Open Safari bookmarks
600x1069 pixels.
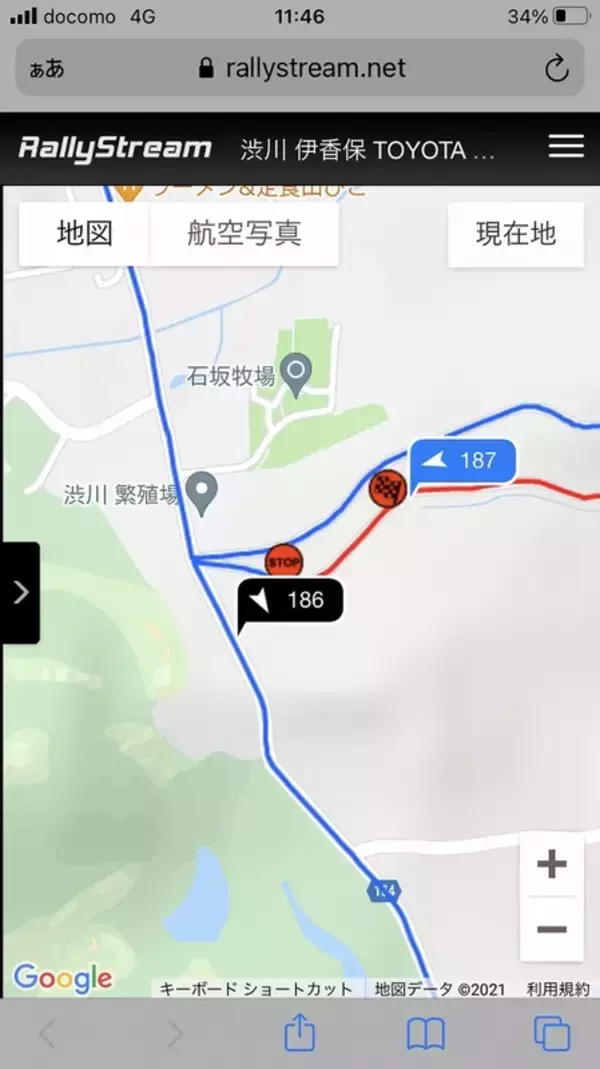pos(426,1034)
